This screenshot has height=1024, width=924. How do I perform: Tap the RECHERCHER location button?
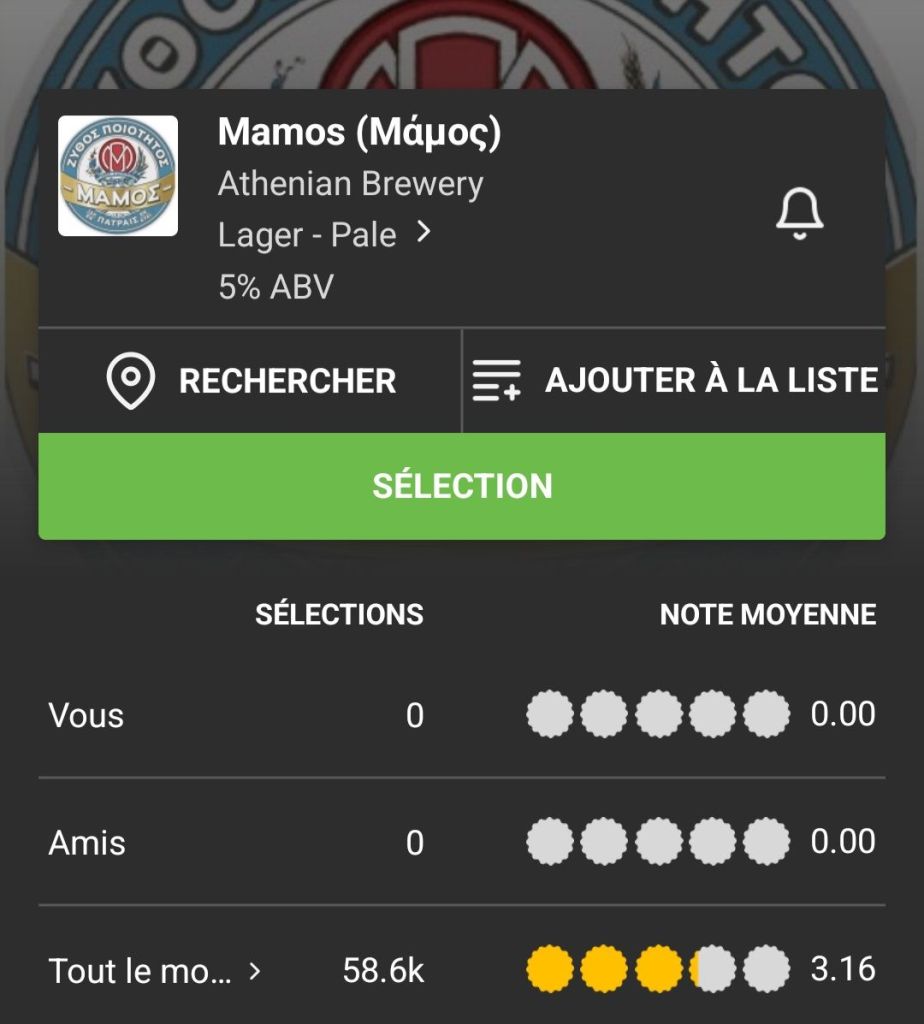(250, 381)
